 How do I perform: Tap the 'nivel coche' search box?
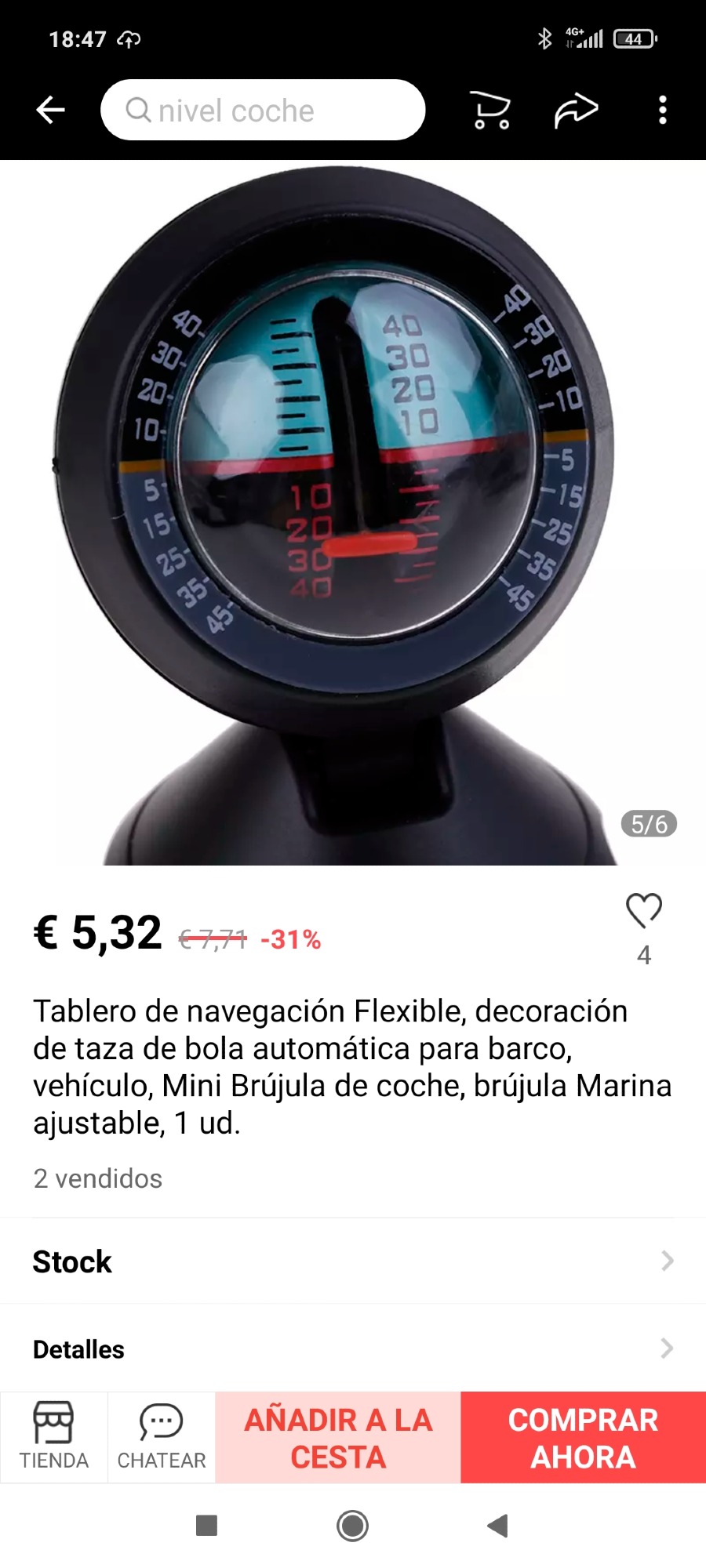pyautogui.click(x=263, y=110)
